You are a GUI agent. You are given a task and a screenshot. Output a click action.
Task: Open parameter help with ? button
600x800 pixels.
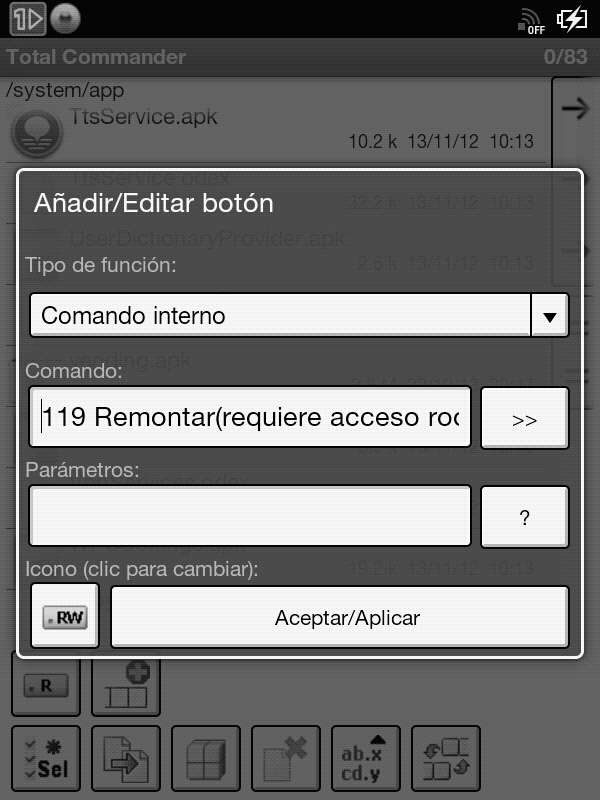(x=524, y=517)
